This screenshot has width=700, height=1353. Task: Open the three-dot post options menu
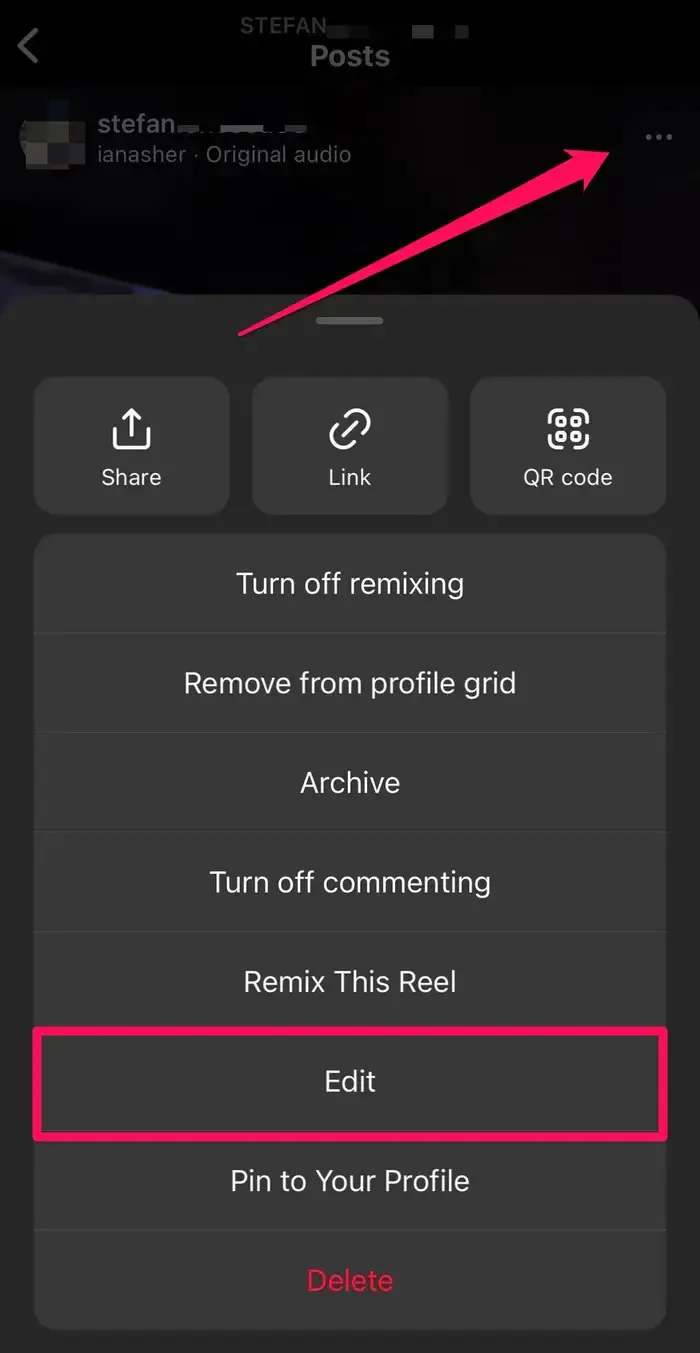[x=658, y=138]
